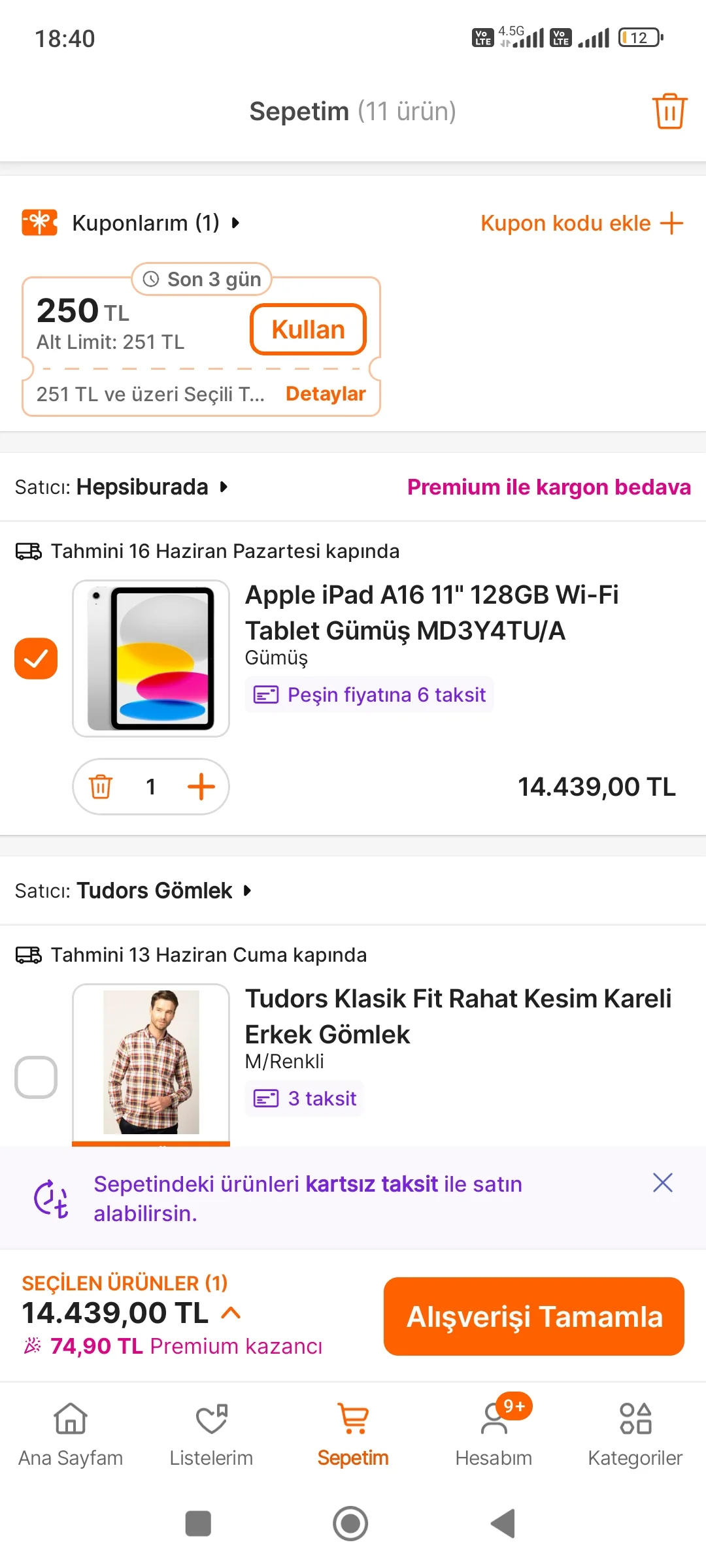Tap Kupon kodu ekle to add a code
Screen dimensions: 706x1568
(581, 223)
